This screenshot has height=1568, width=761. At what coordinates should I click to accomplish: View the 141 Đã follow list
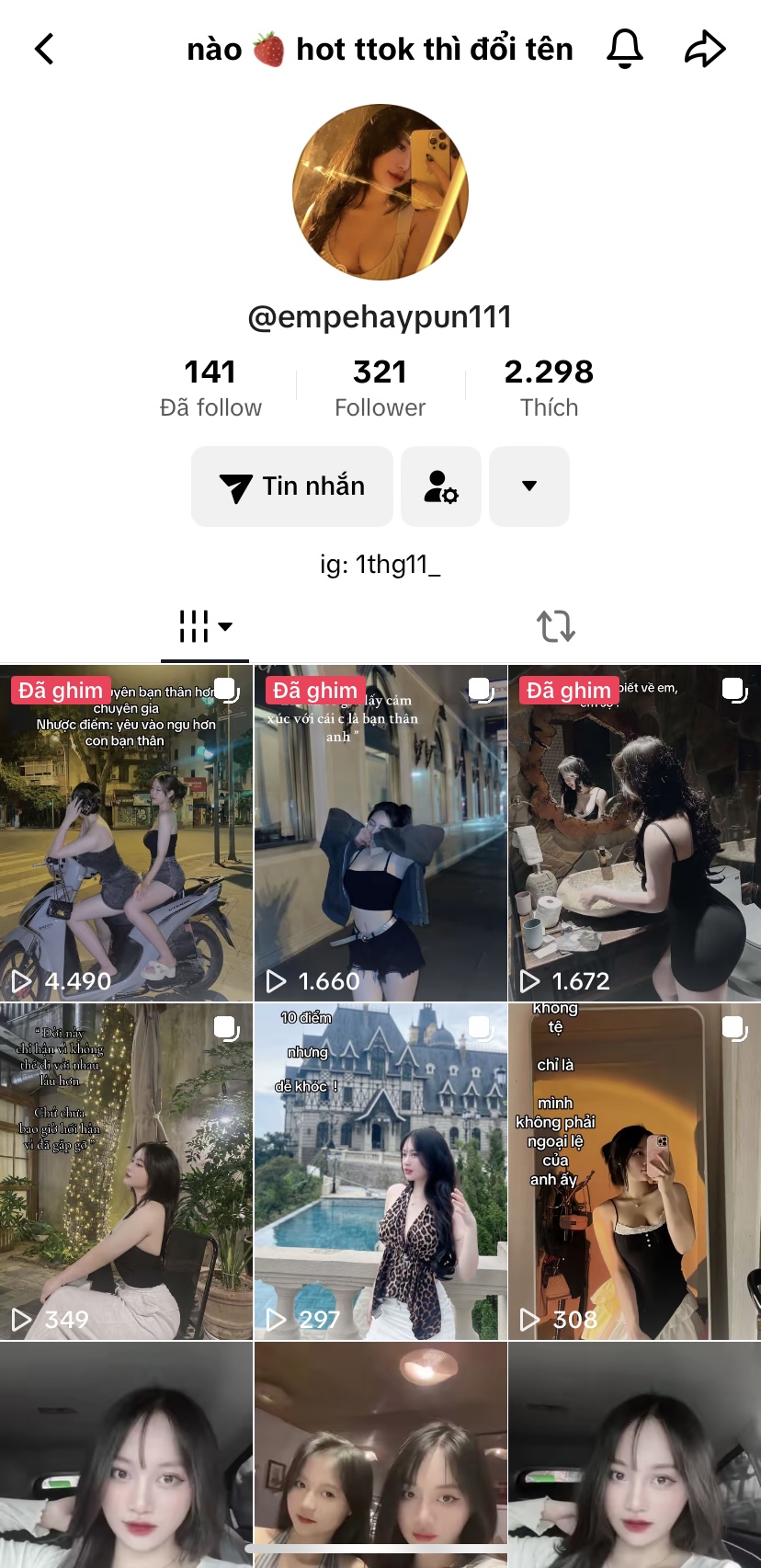tap(210, 387)
